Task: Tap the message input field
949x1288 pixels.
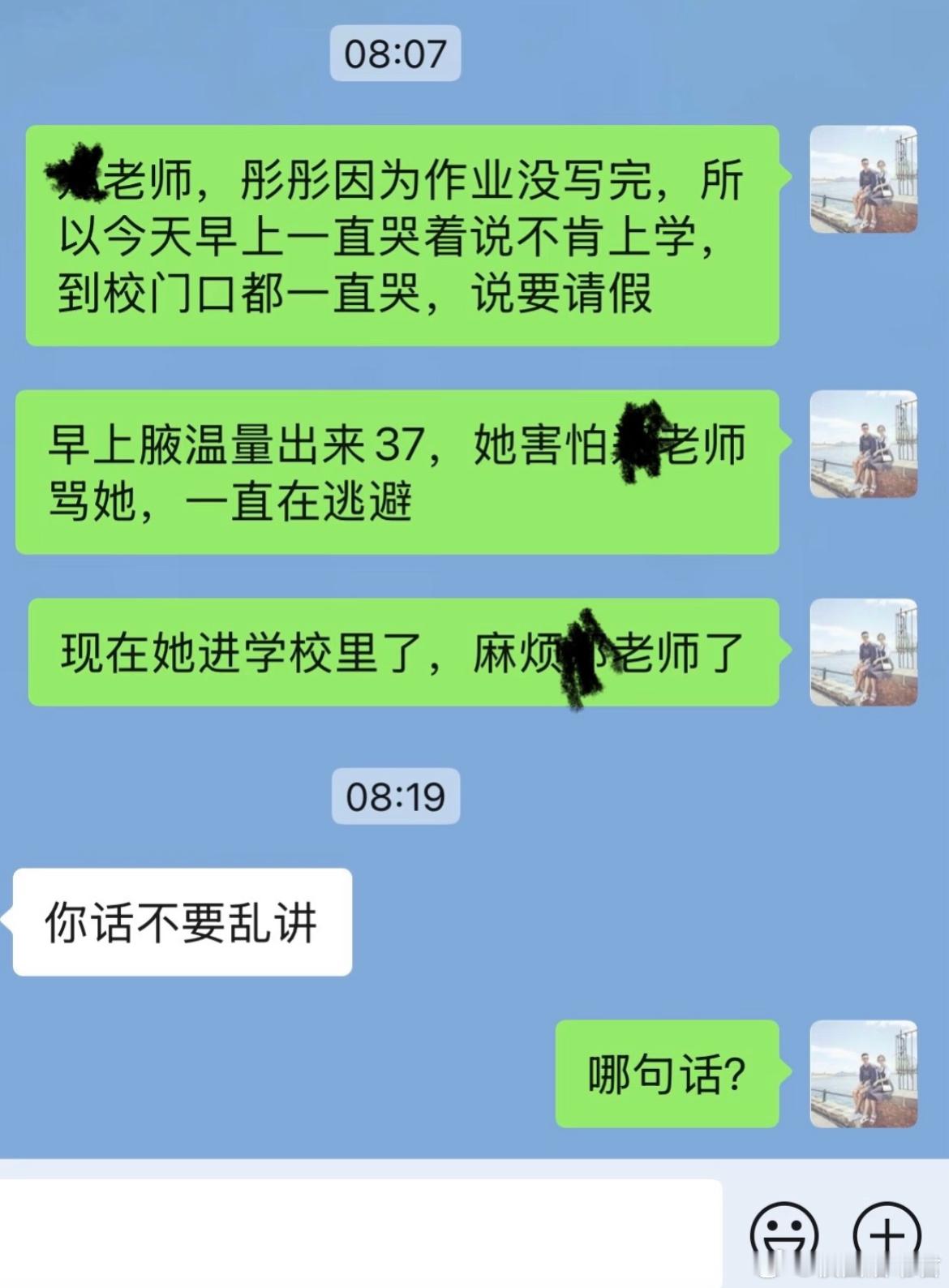Action: click(361, 1233)
